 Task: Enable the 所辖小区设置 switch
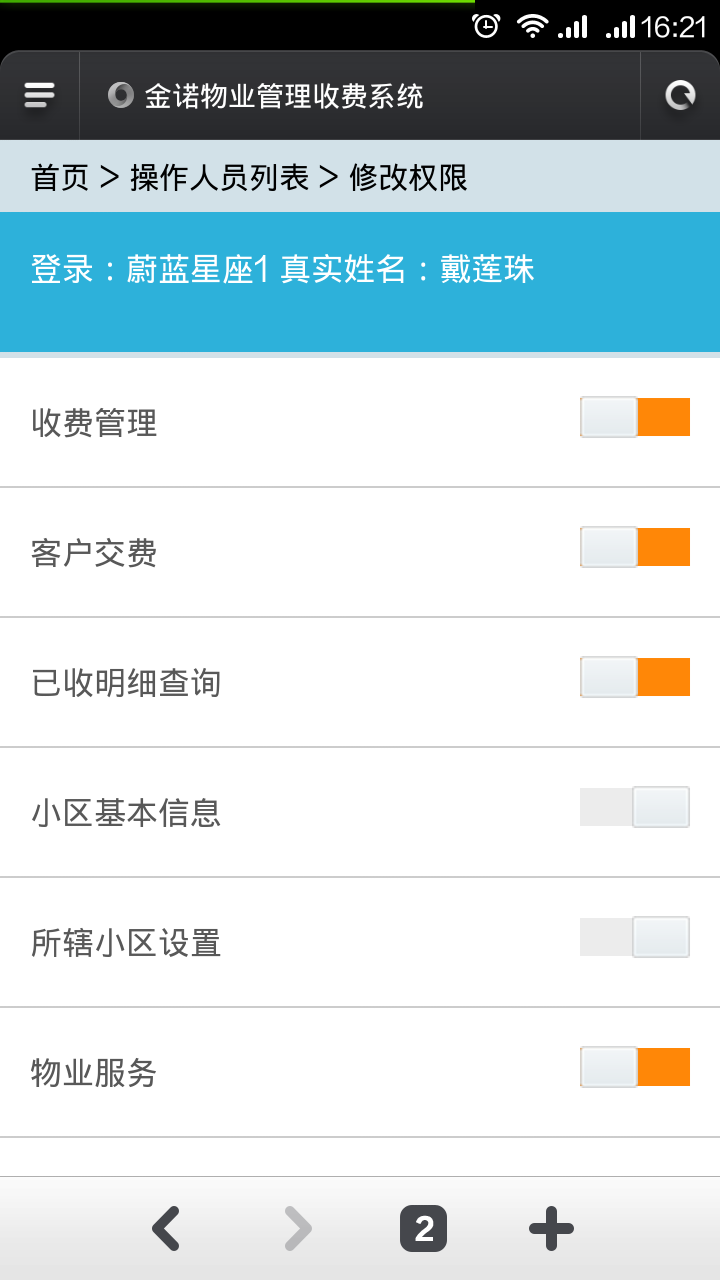635,937
